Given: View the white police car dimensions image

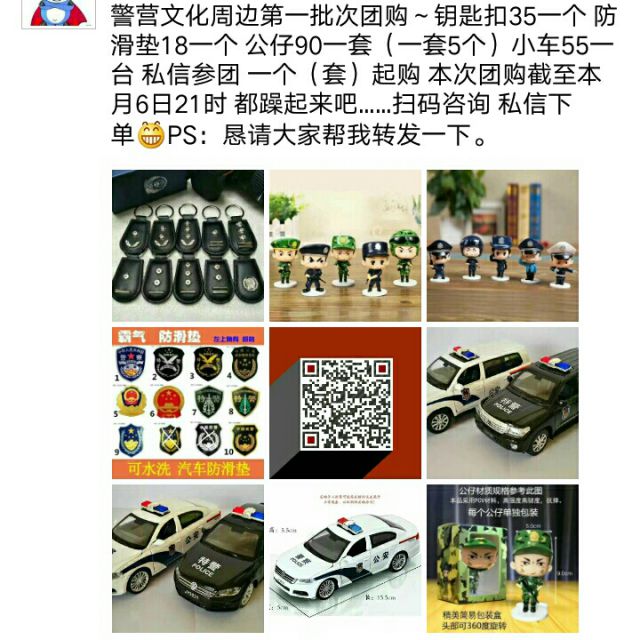Looking at the screenshot, I should 345,560.
